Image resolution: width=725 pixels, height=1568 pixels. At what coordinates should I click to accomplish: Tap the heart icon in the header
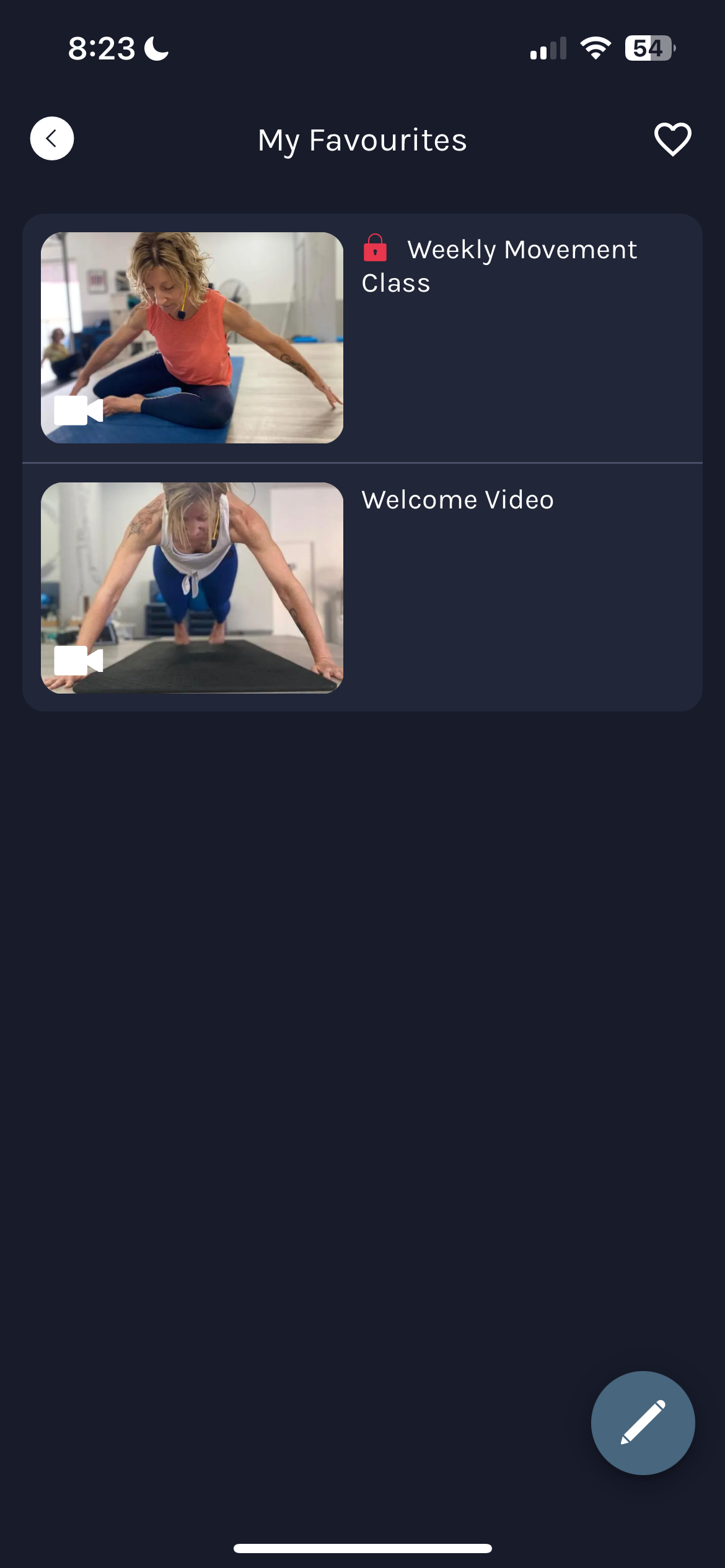point(672,139)
